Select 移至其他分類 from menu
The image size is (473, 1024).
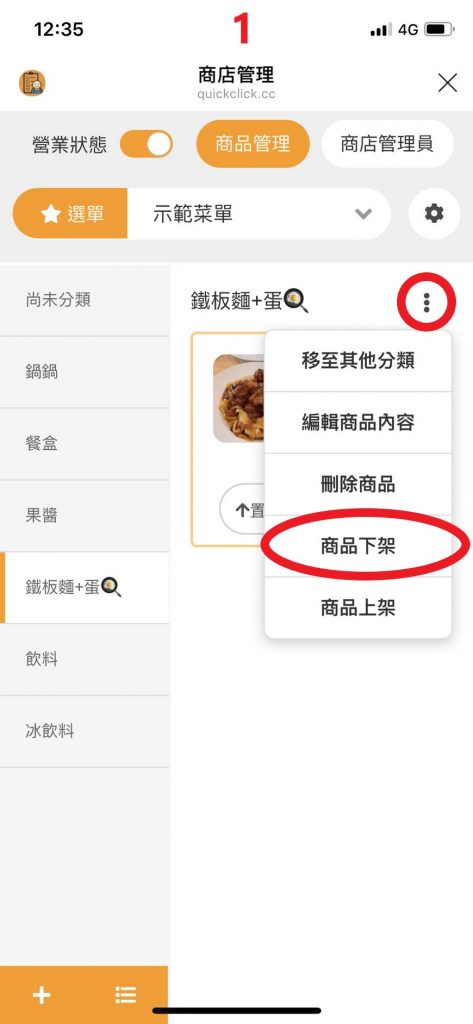tap(358, 360)
